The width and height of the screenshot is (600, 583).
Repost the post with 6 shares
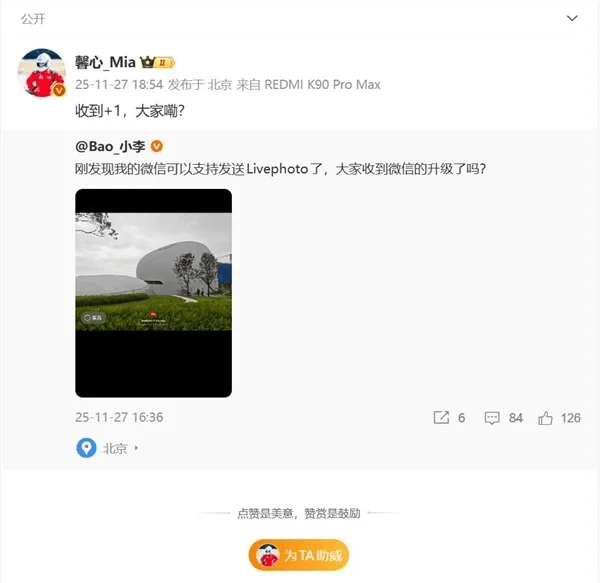coord(449,417)
